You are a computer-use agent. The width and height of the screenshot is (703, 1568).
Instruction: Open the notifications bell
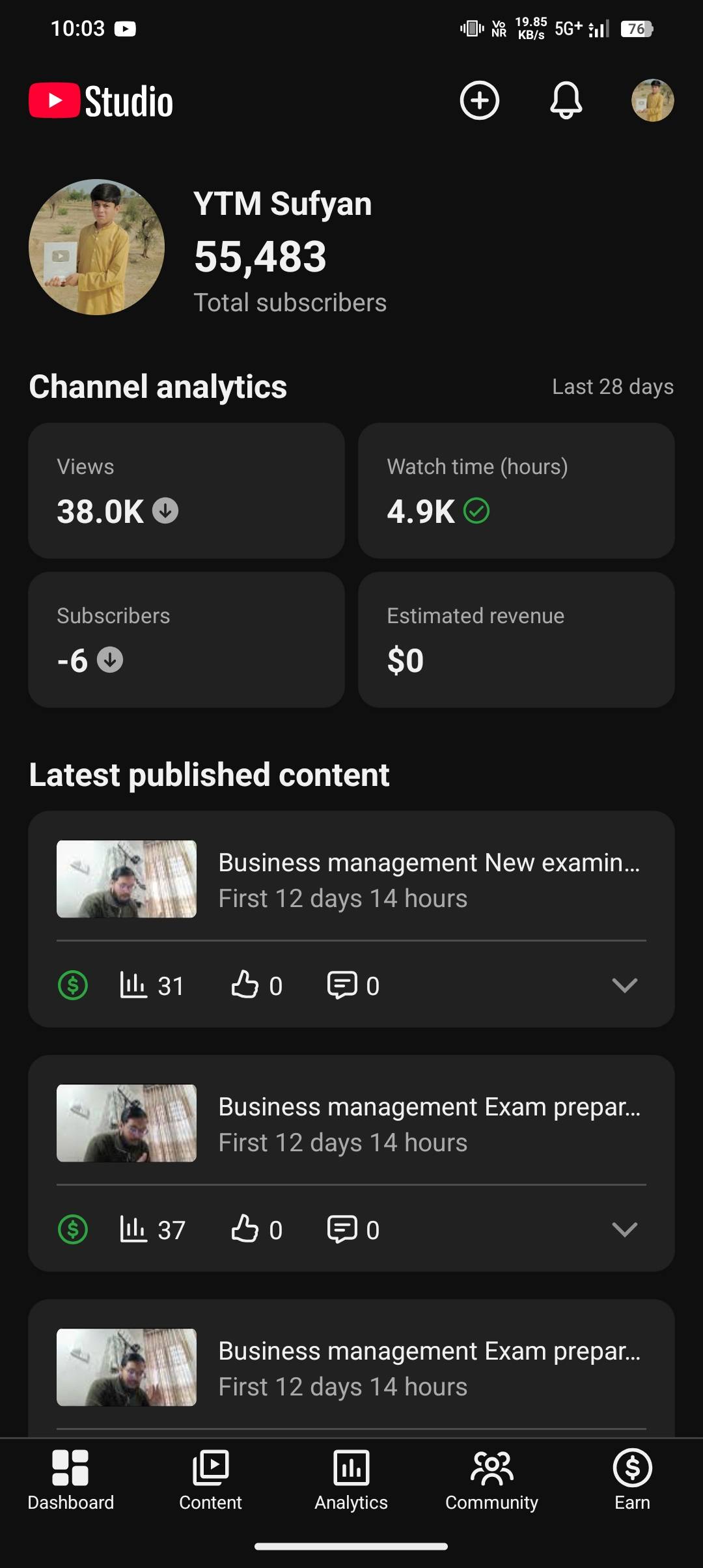coord(566,100)
